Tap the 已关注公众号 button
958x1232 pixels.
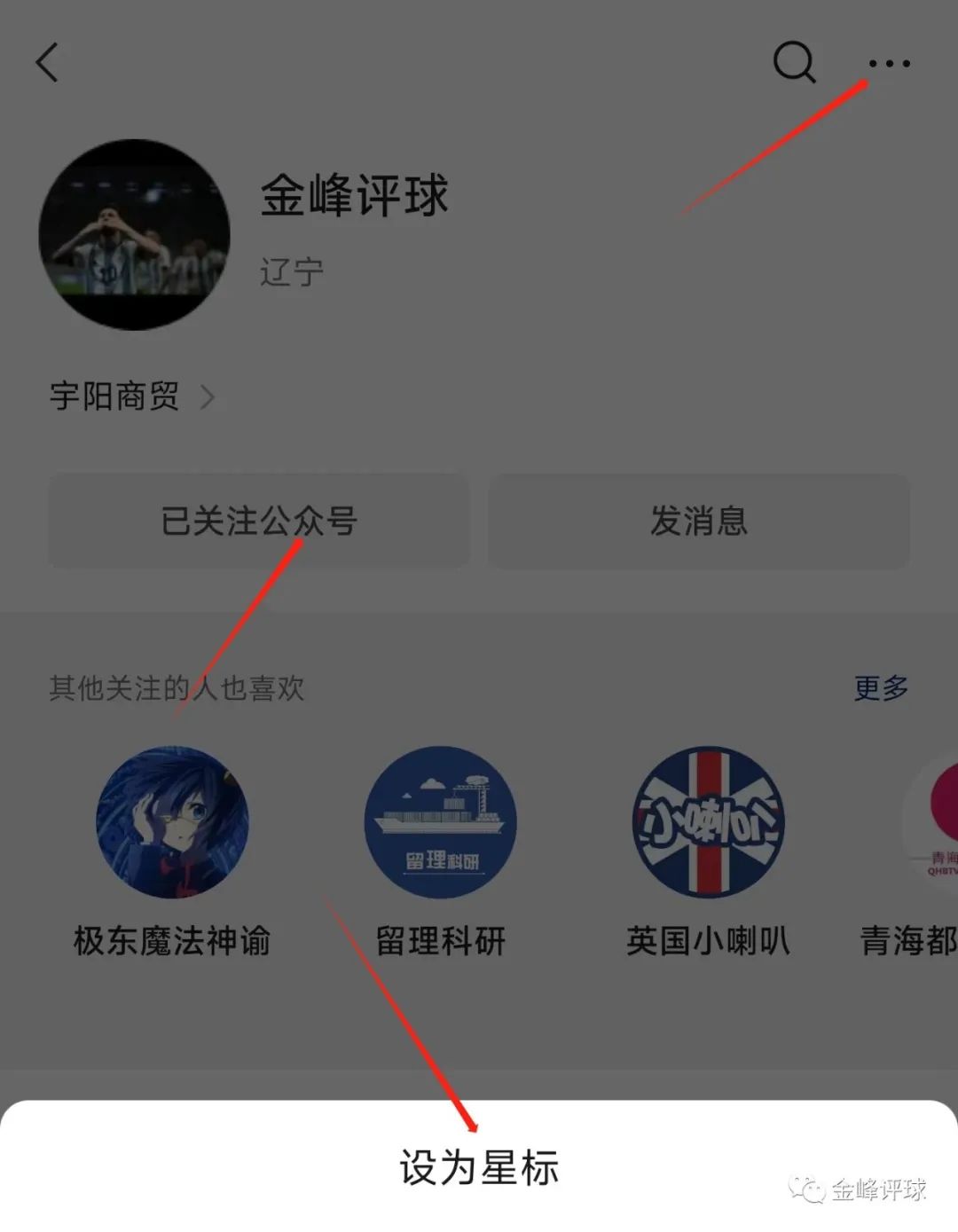tap(258, 521)
